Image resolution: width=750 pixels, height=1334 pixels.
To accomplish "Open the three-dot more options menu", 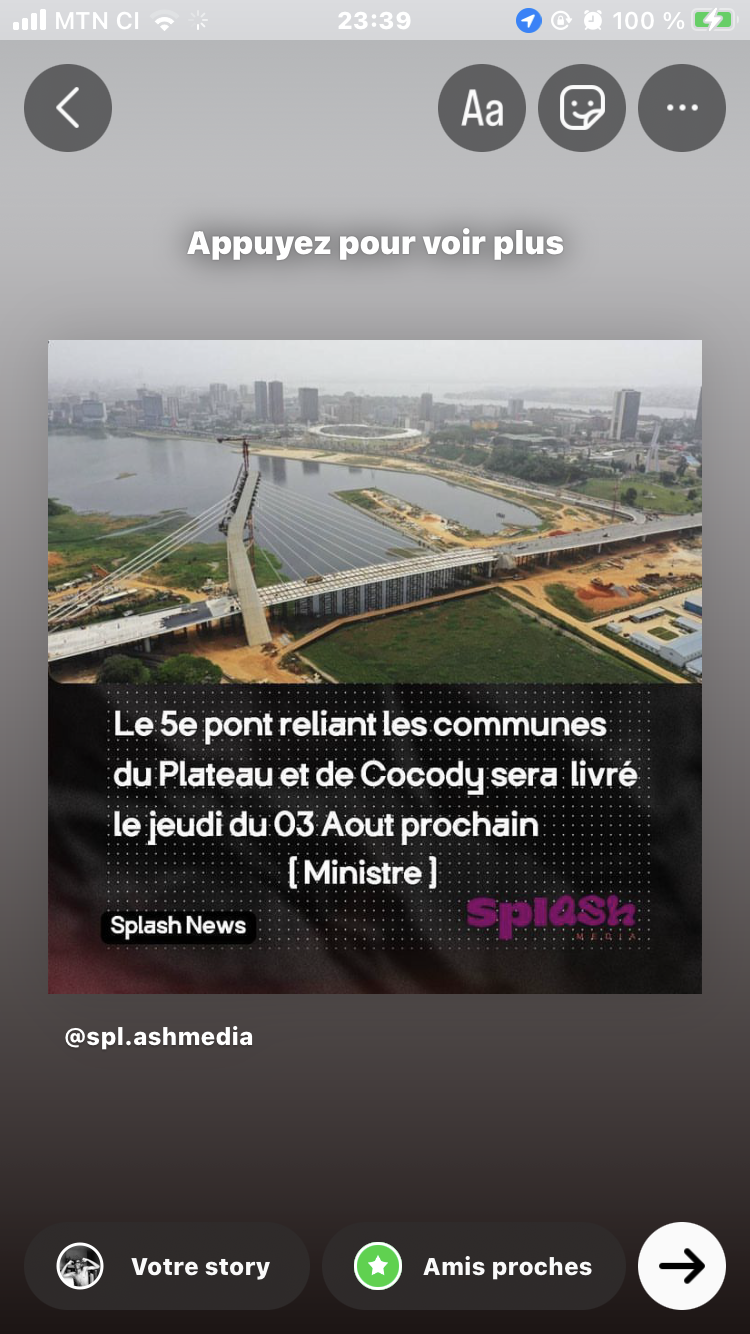I will (682, 108).
